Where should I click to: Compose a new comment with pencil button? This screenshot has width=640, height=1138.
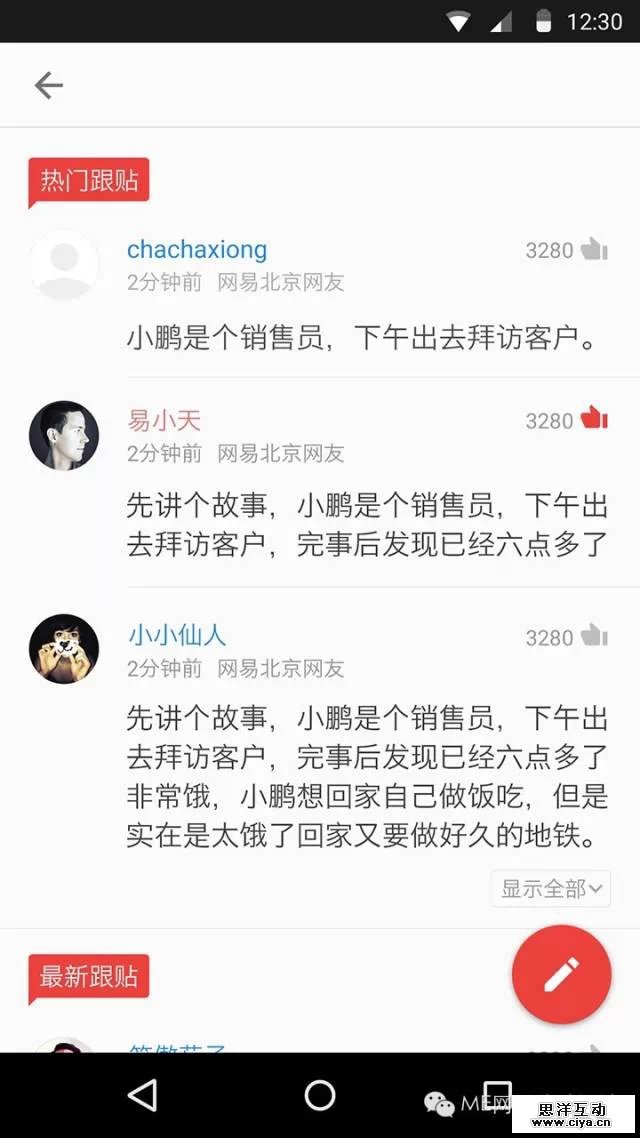coord(561,975)
